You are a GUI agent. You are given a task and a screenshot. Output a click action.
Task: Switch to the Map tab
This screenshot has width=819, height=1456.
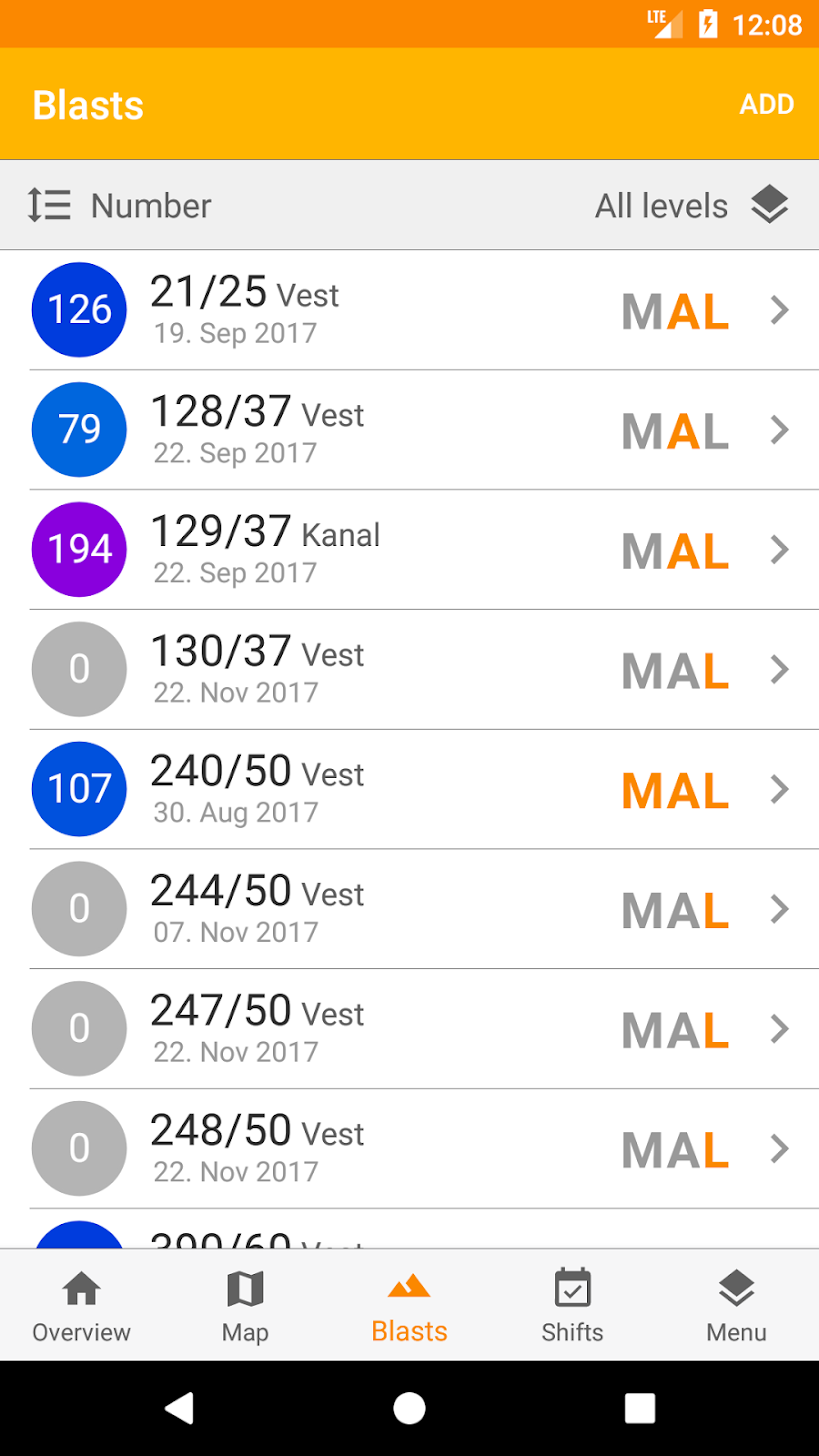click(x=245, y=1305)
